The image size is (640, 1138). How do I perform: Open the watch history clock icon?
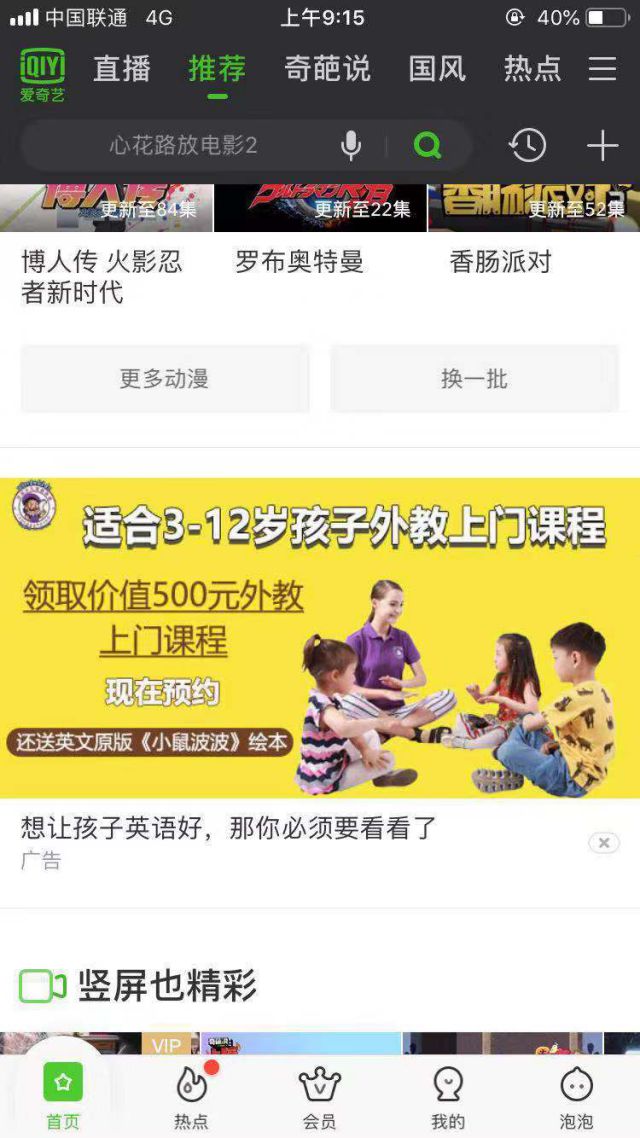point(527,146)
